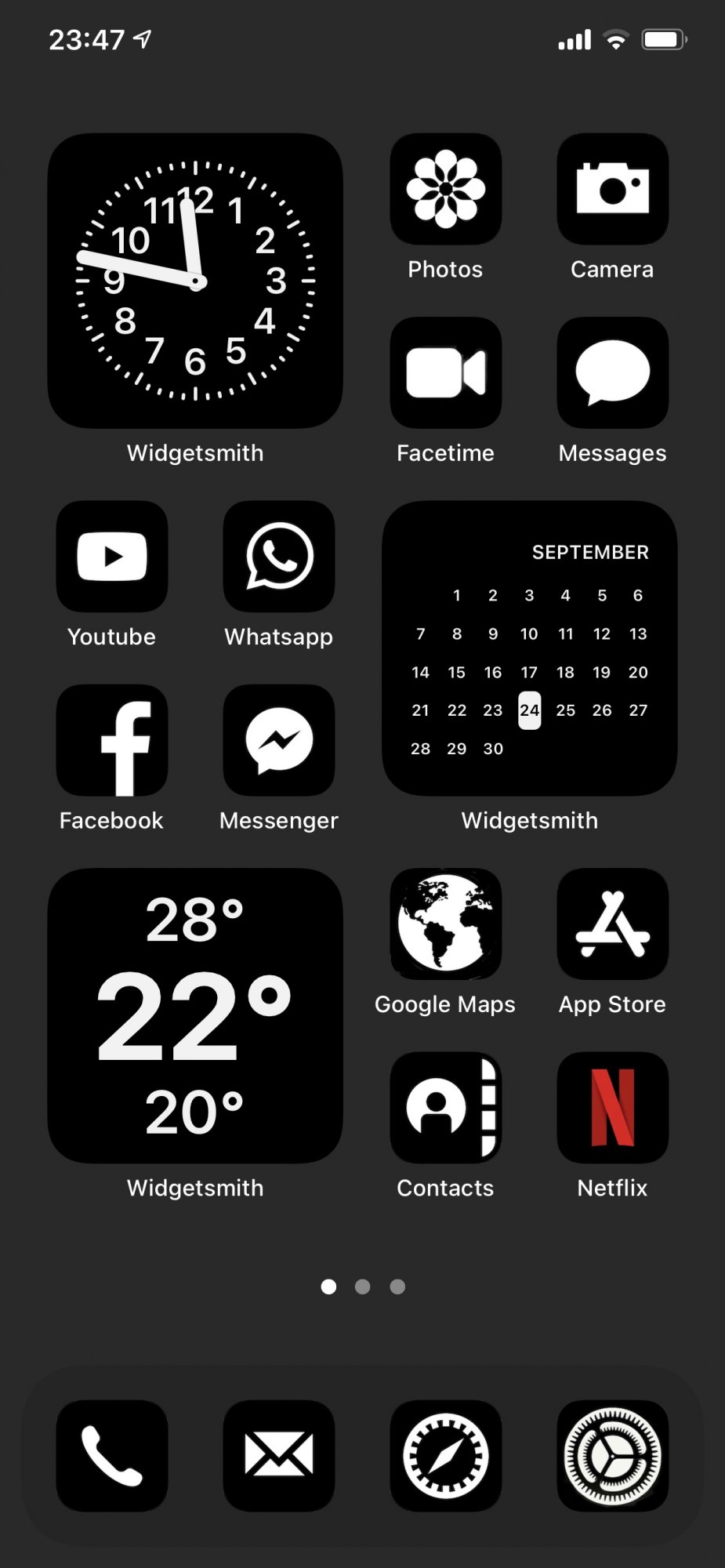Open the Facebook app

pos(112,740)
